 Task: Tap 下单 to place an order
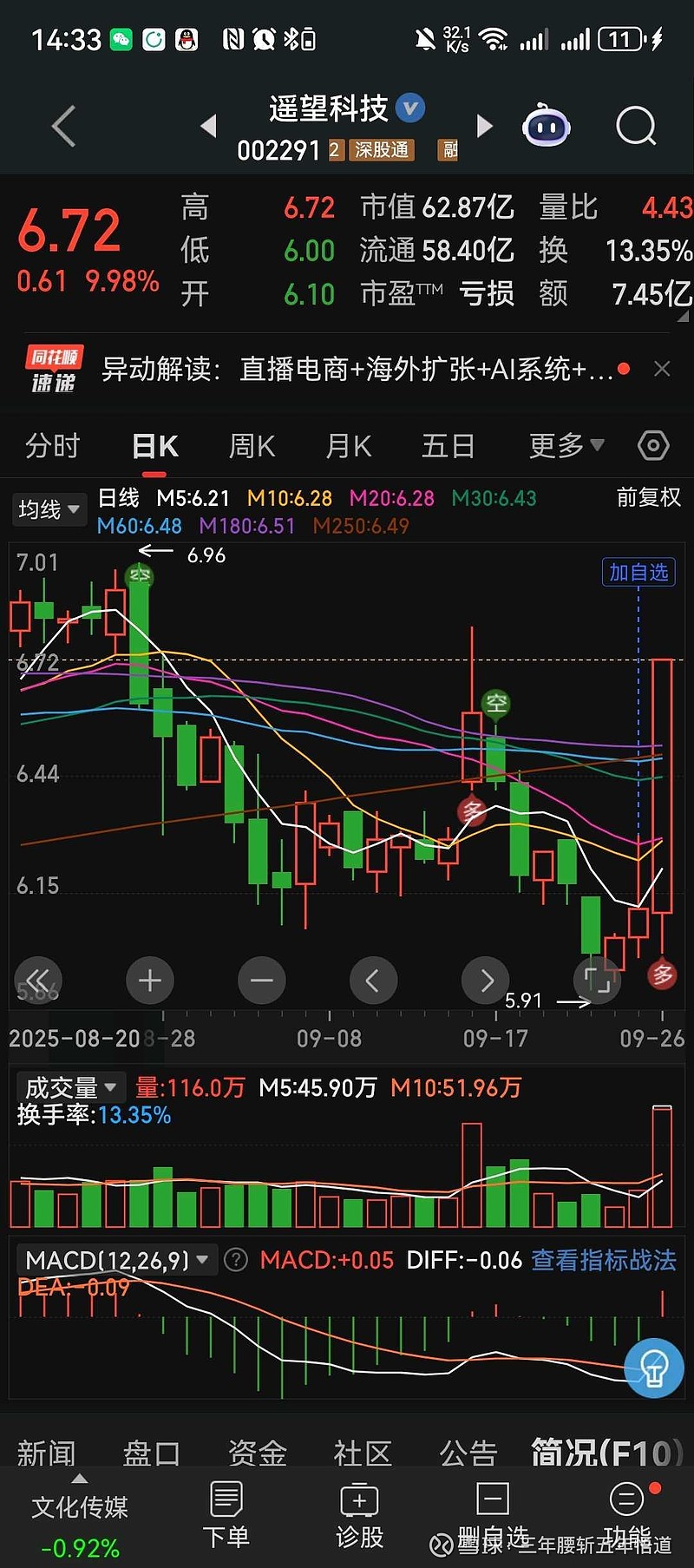[226, 1514]
